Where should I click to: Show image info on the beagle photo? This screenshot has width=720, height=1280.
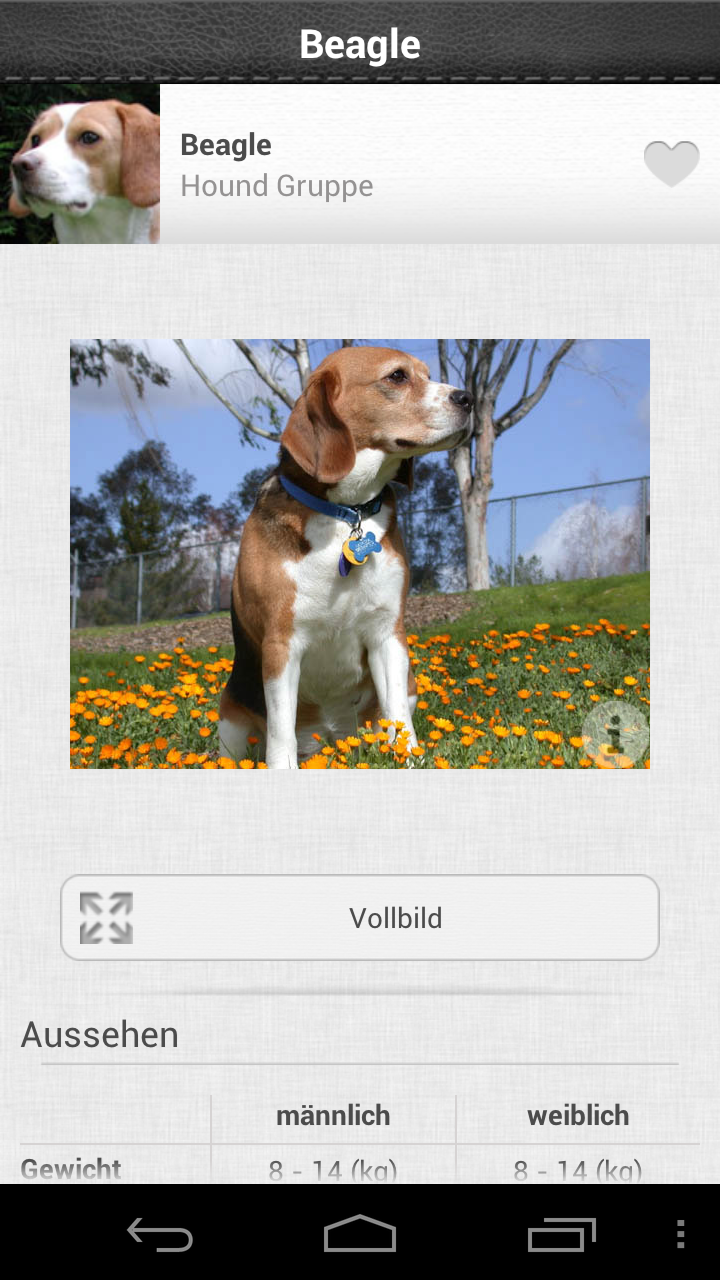[x=614, y=735]
